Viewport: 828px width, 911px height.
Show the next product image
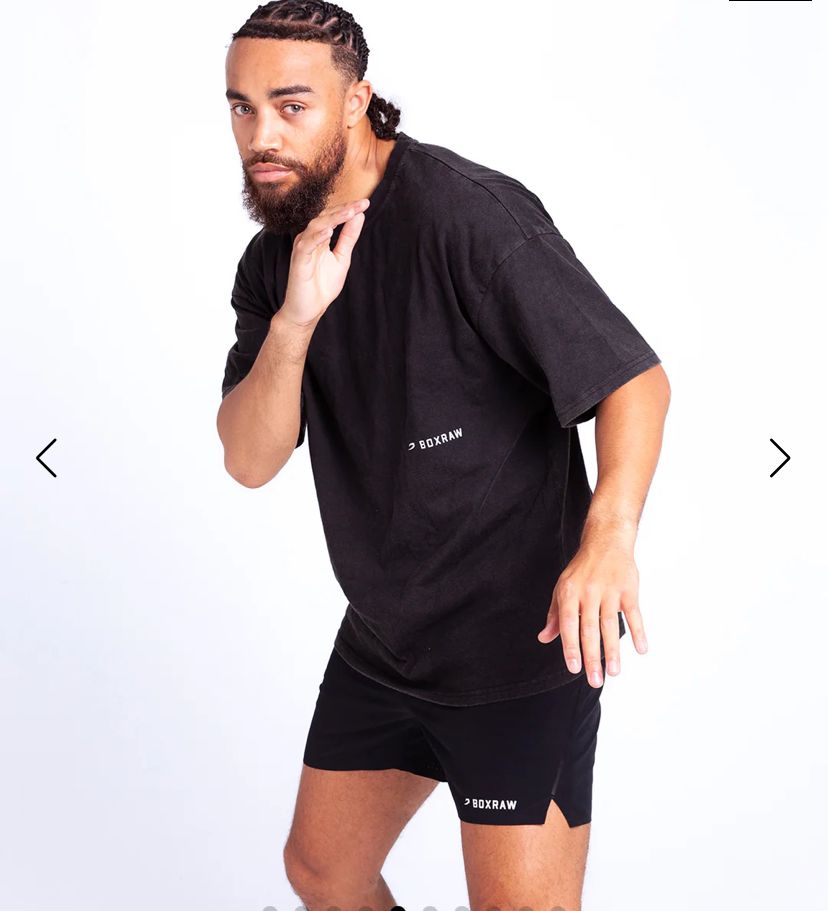[780, 458]
